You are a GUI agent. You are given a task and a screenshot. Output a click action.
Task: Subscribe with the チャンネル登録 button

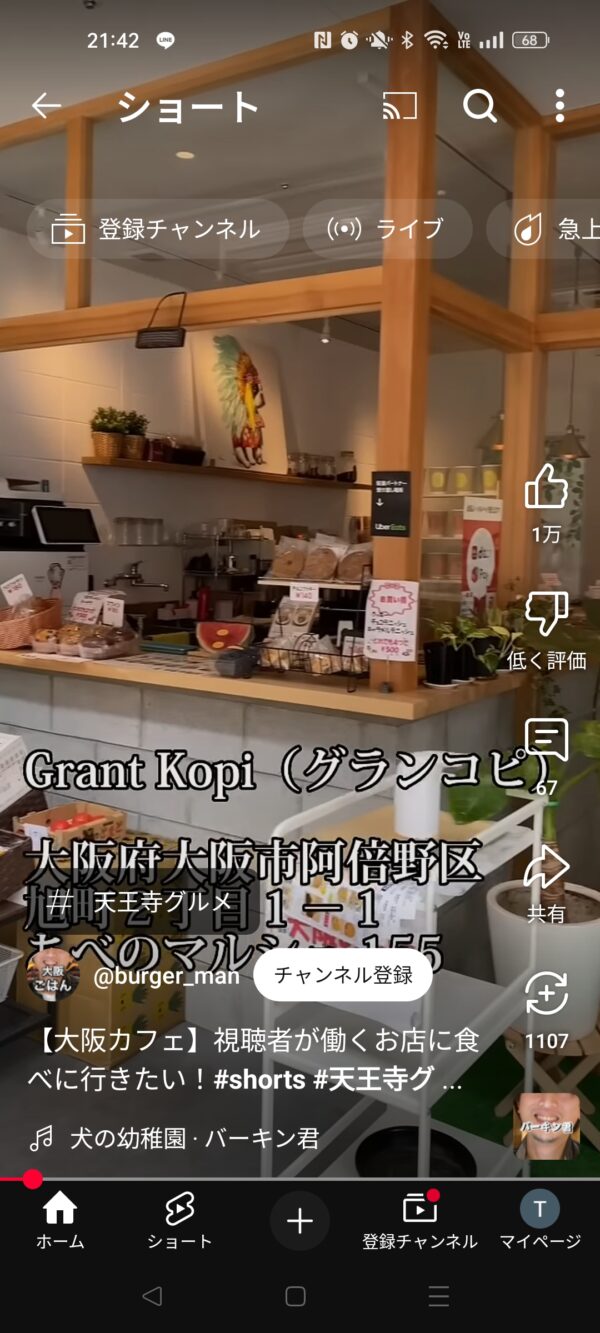(x=343, y=975)
